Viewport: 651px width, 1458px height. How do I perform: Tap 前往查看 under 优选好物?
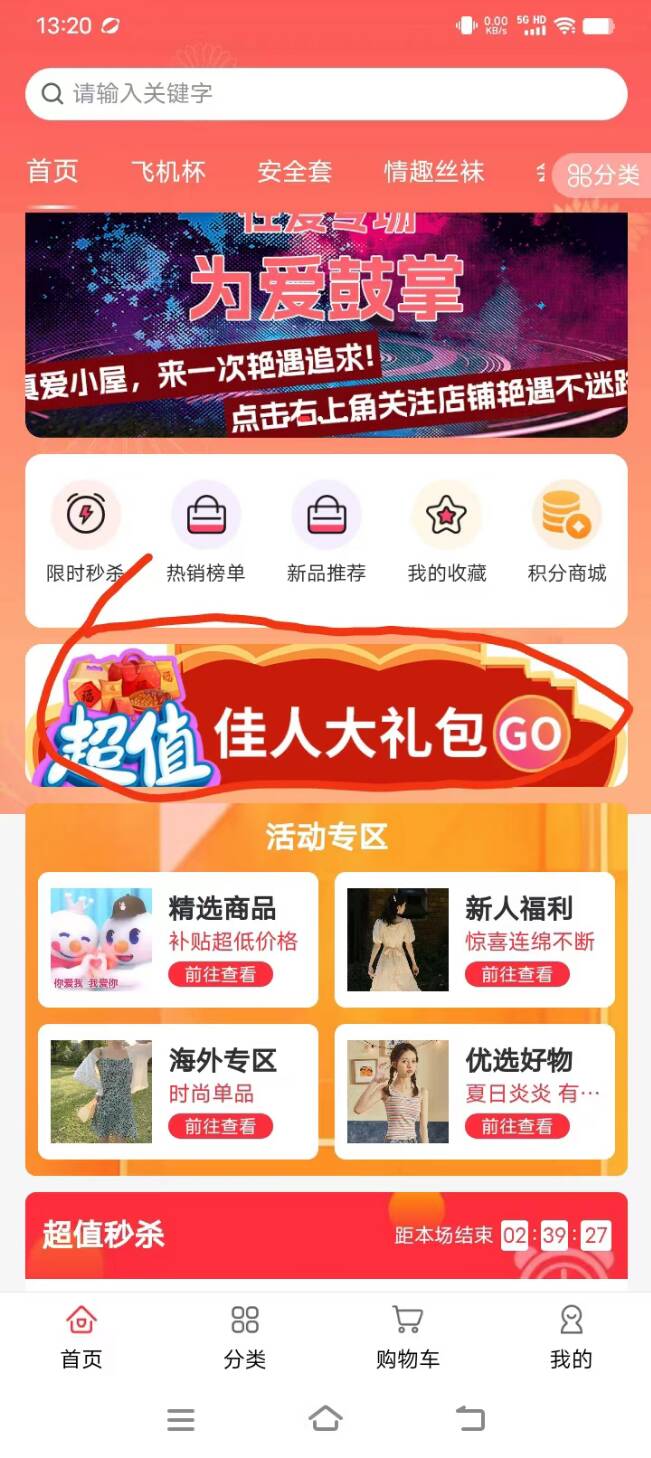pos(516,1126)
